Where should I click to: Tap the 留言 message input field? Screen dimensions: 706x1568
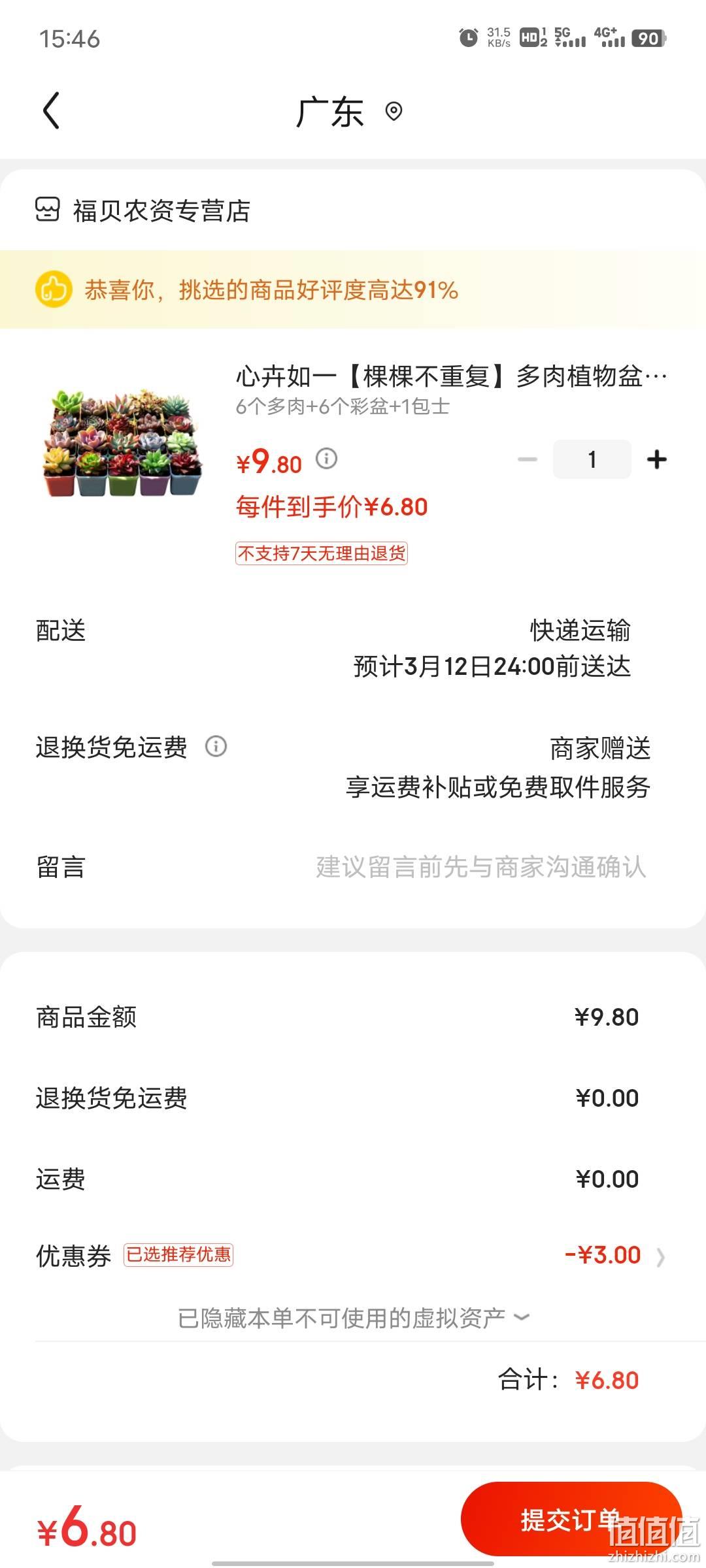[x=481, y=868]
